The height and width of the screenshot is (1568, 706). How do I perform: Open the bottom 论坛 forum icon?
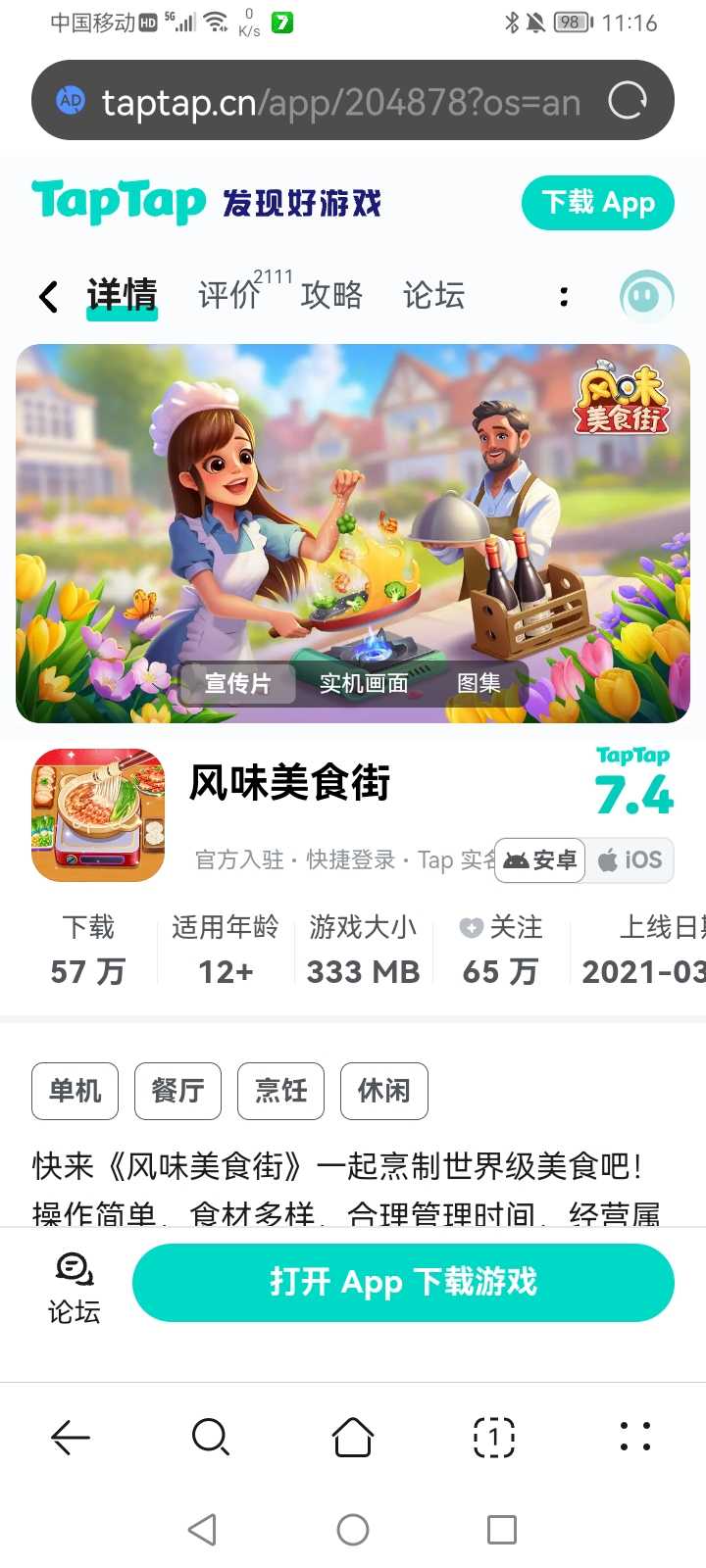point(75,1288)
